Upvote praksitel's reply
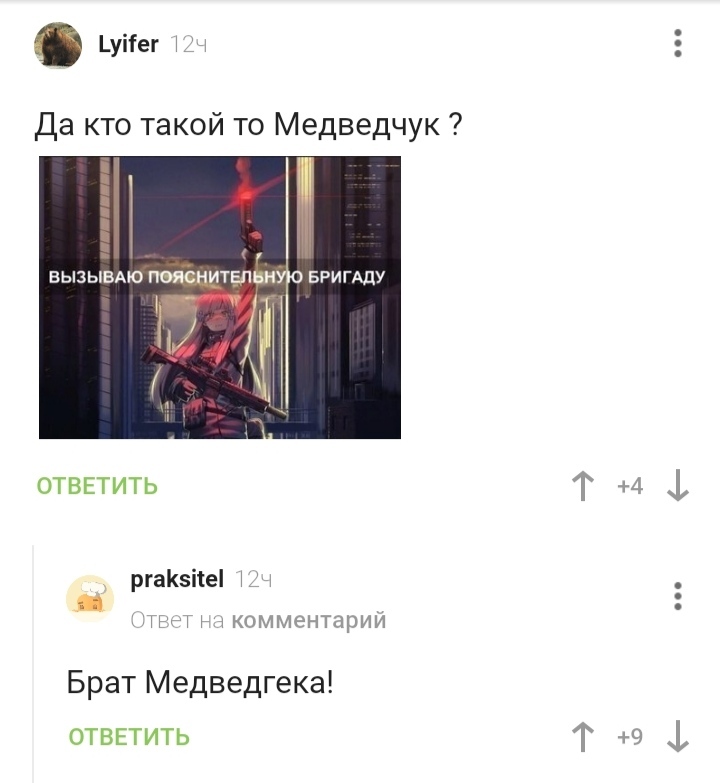The width and height of the screenshot is (720, 783). 581,738
